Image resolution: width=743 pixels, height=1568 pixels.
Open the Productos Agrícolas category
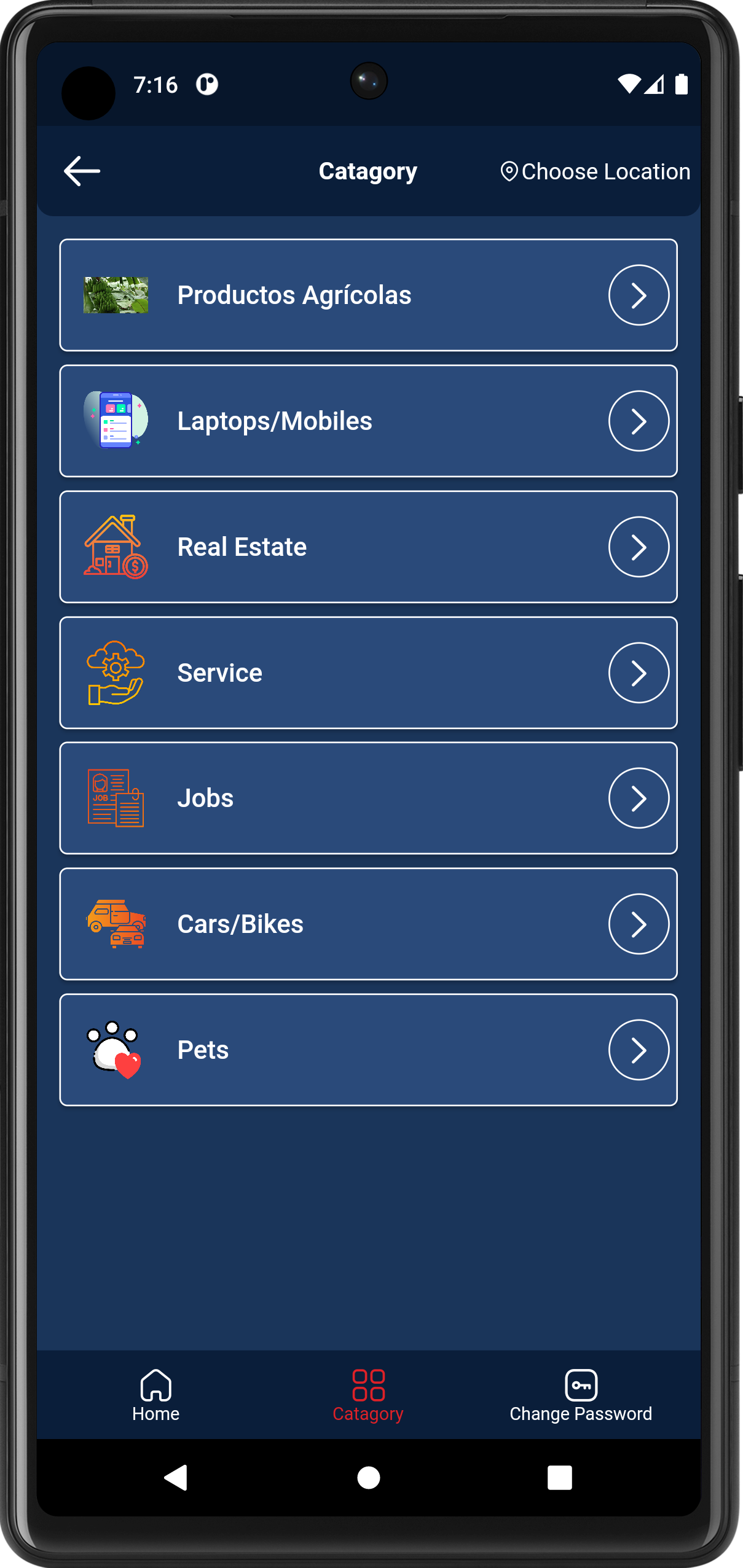[368, 295]
